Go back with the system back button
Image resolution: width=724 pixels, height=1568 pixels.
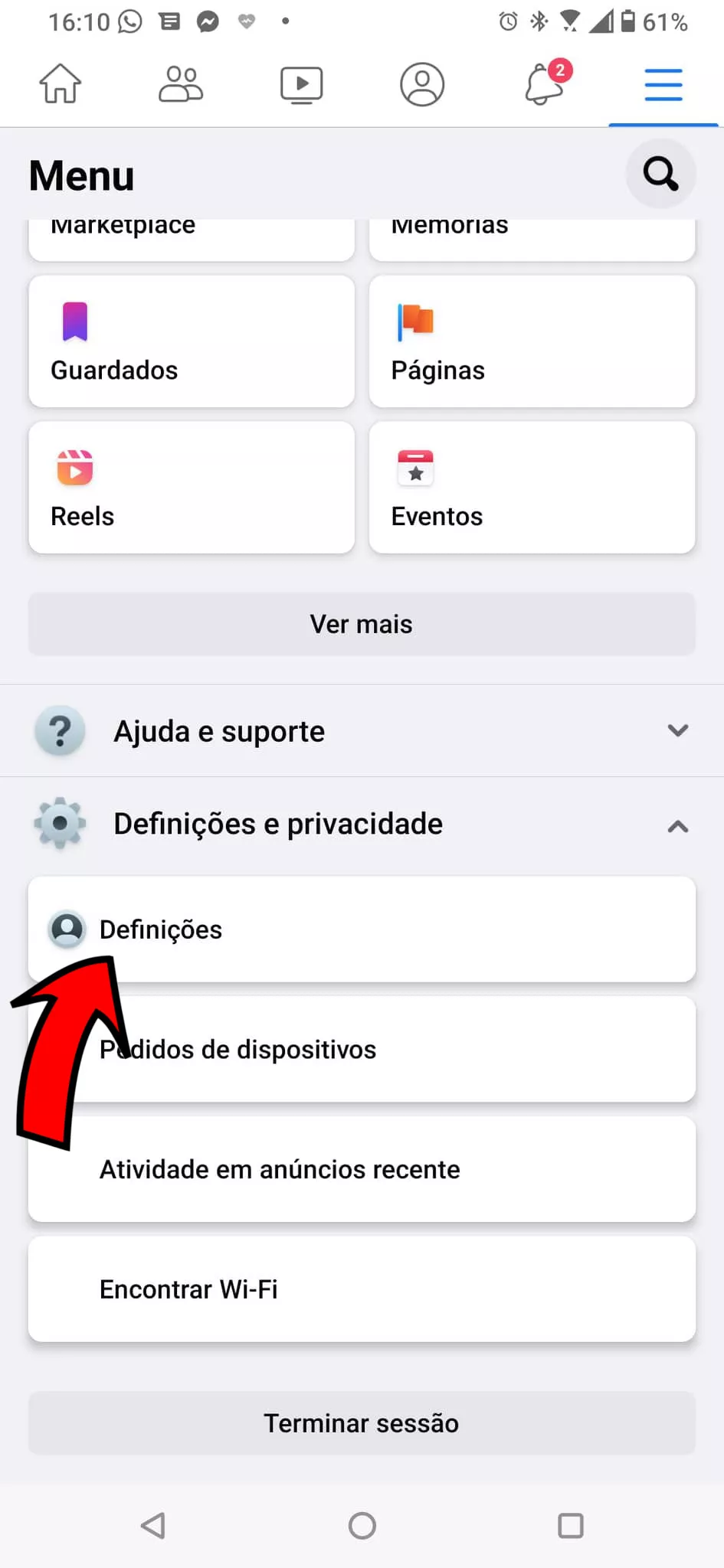(153, 1525)
